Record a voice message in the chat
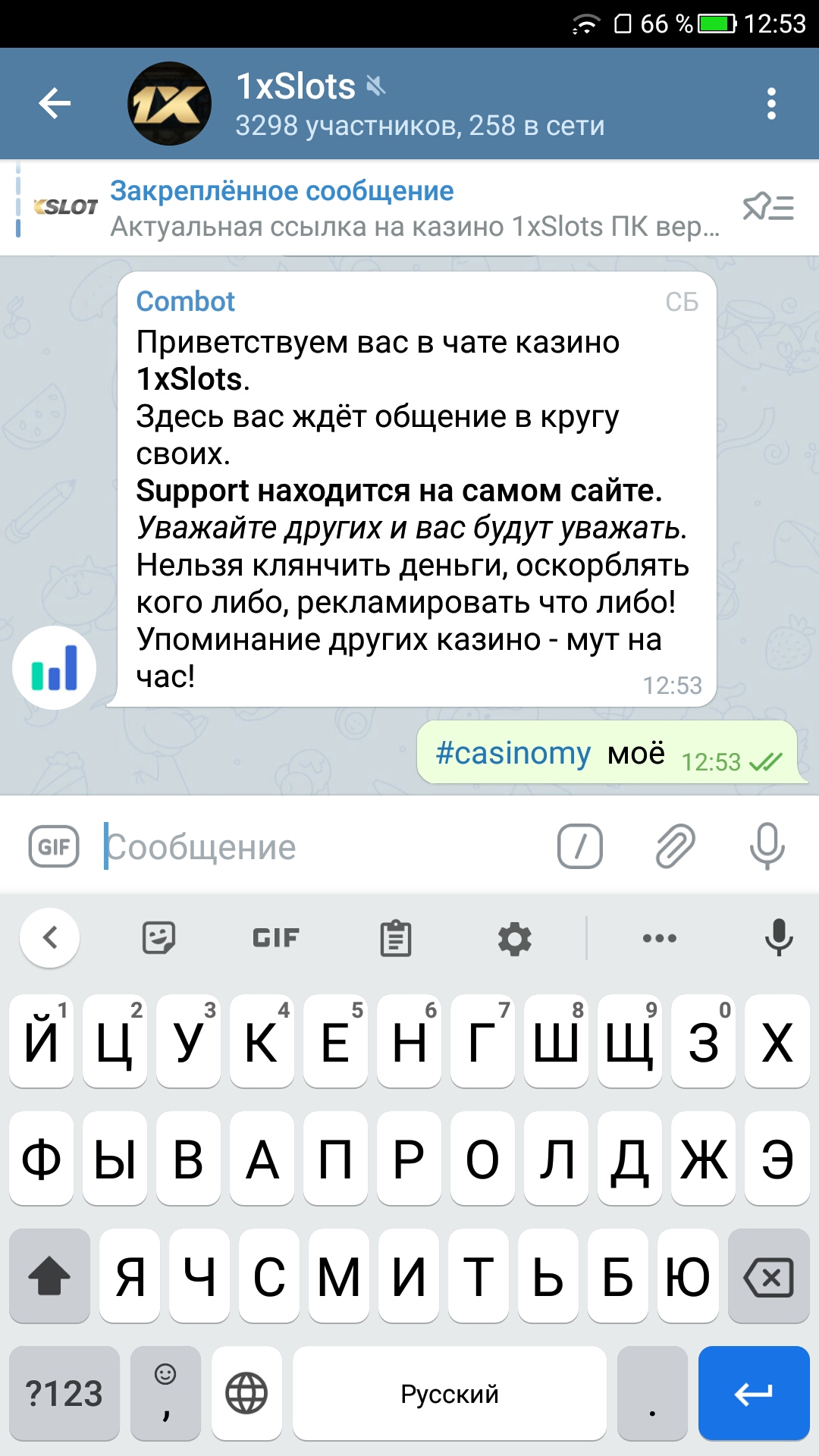The width and height of the screenshot is (819, 1456). click(x=767, y=846)
